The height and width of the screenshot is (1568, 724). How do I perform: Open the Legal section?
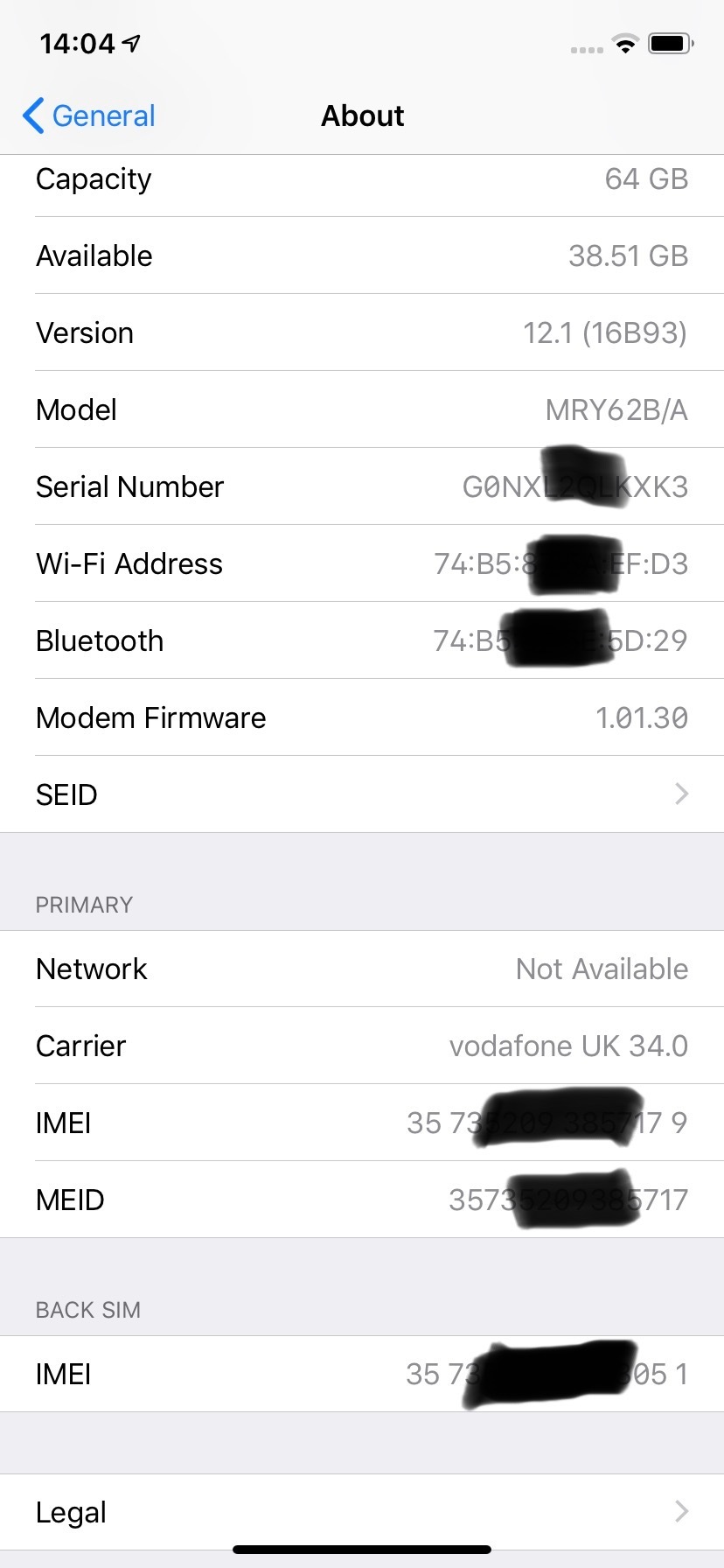pyautogui.click(x=362, y=1512)
